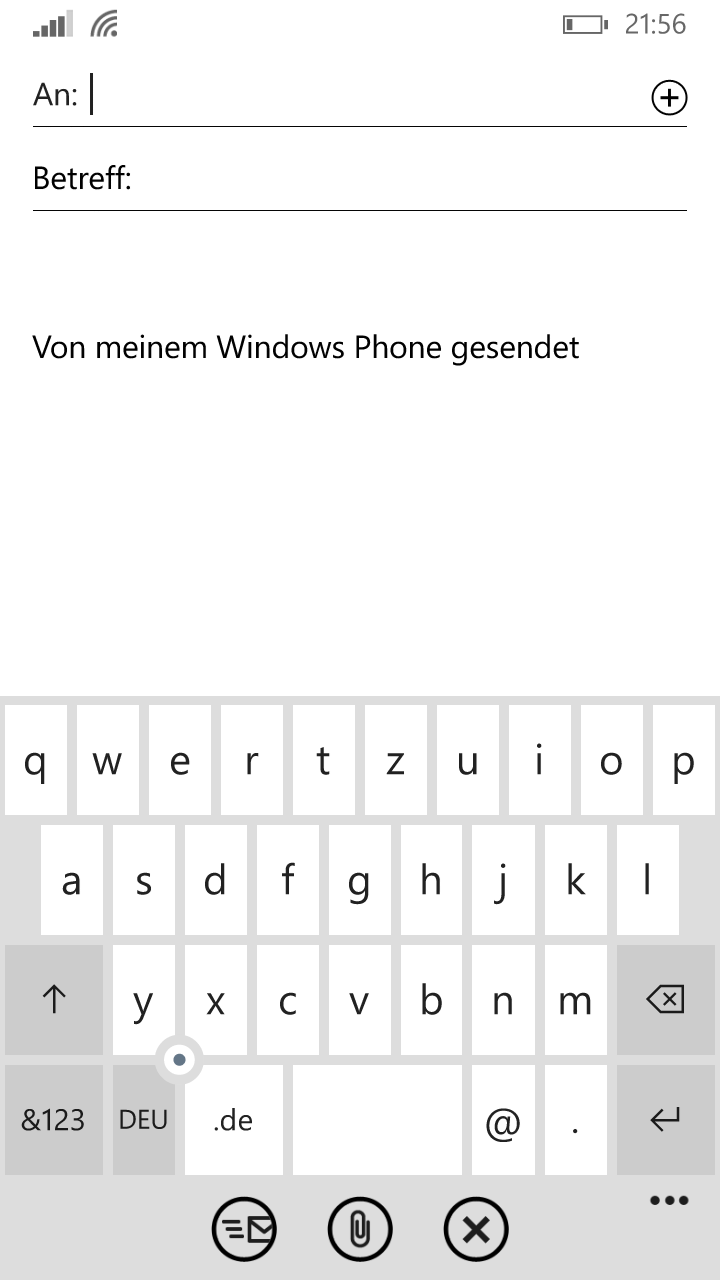The height and width of the screenshot is (1280, 720).
Task: Tap the shift arrow key
Action: coord(53,1000)
